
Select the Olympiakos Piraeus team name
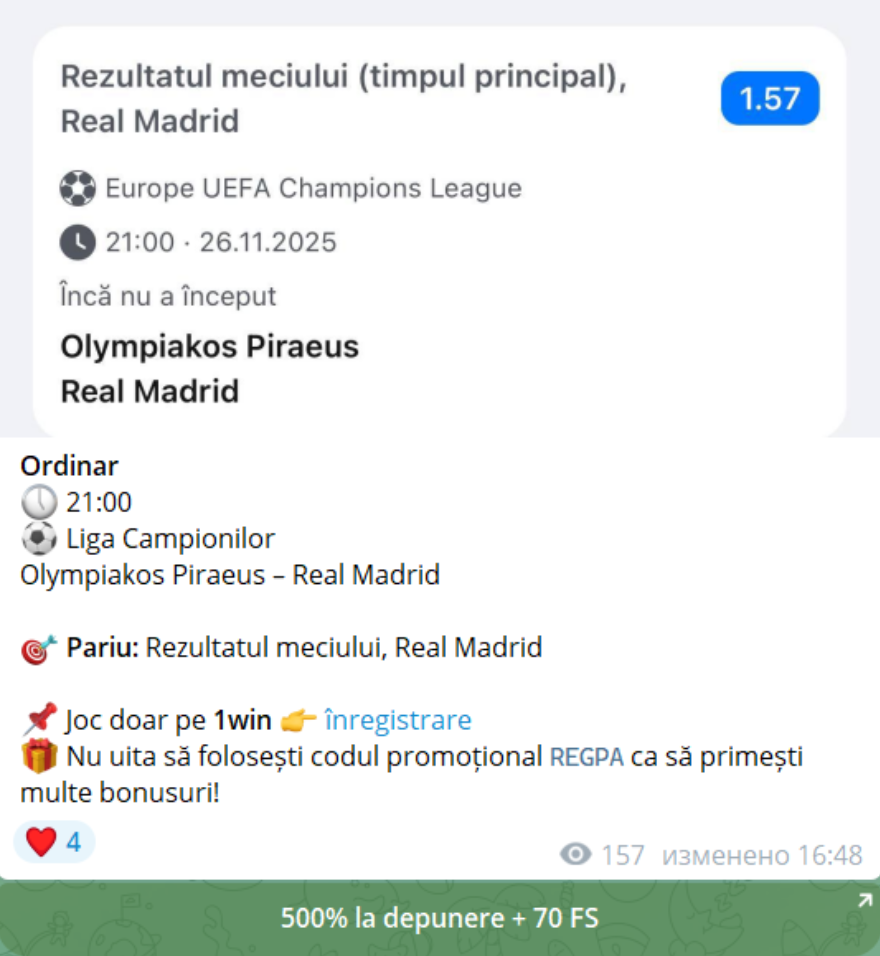pyautogui.click(x=210, y=347)
